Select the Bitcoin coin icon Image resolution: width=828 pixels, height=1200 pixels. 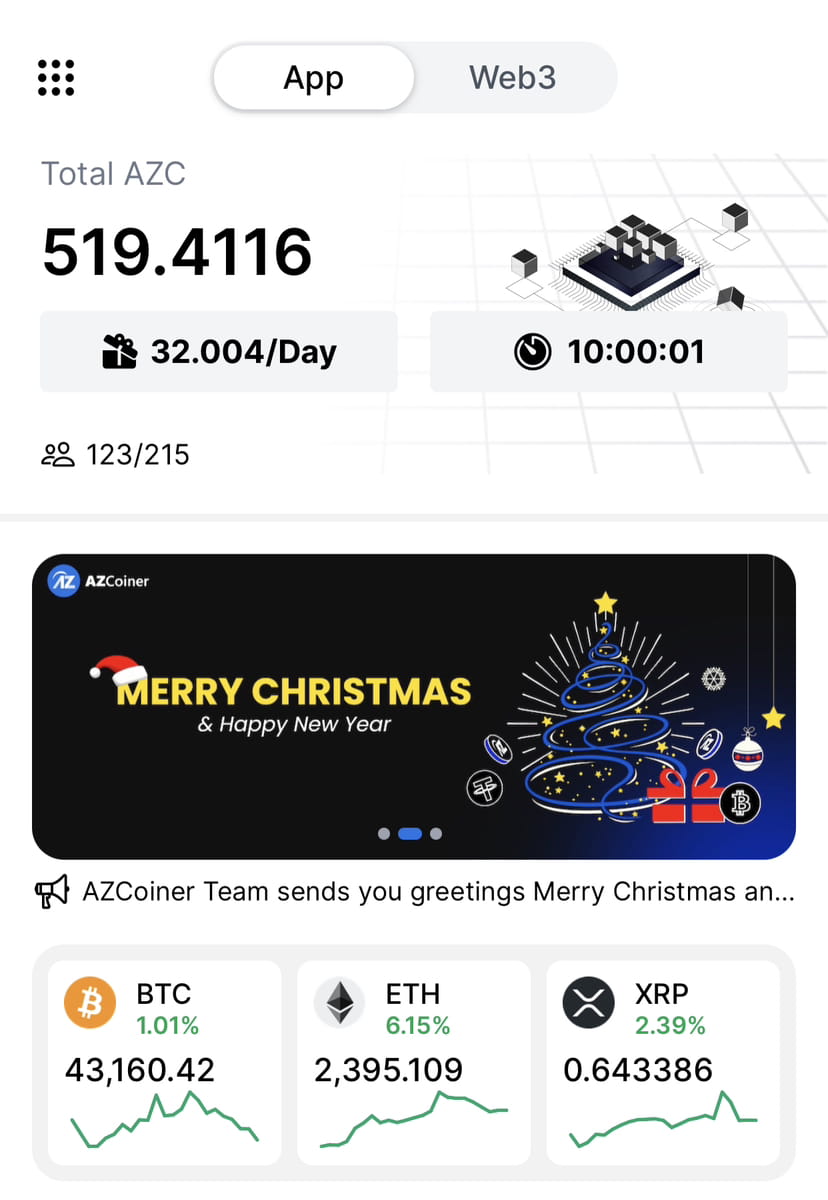pos(90,1003)
